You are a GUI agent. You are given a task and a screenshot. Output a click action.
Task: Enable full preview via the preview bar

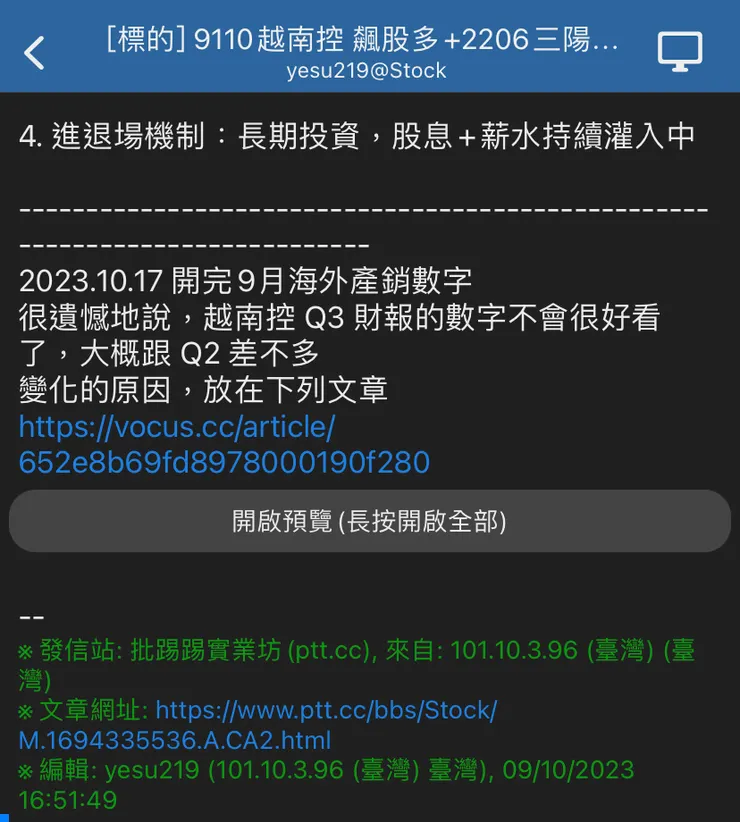(370, 520)
